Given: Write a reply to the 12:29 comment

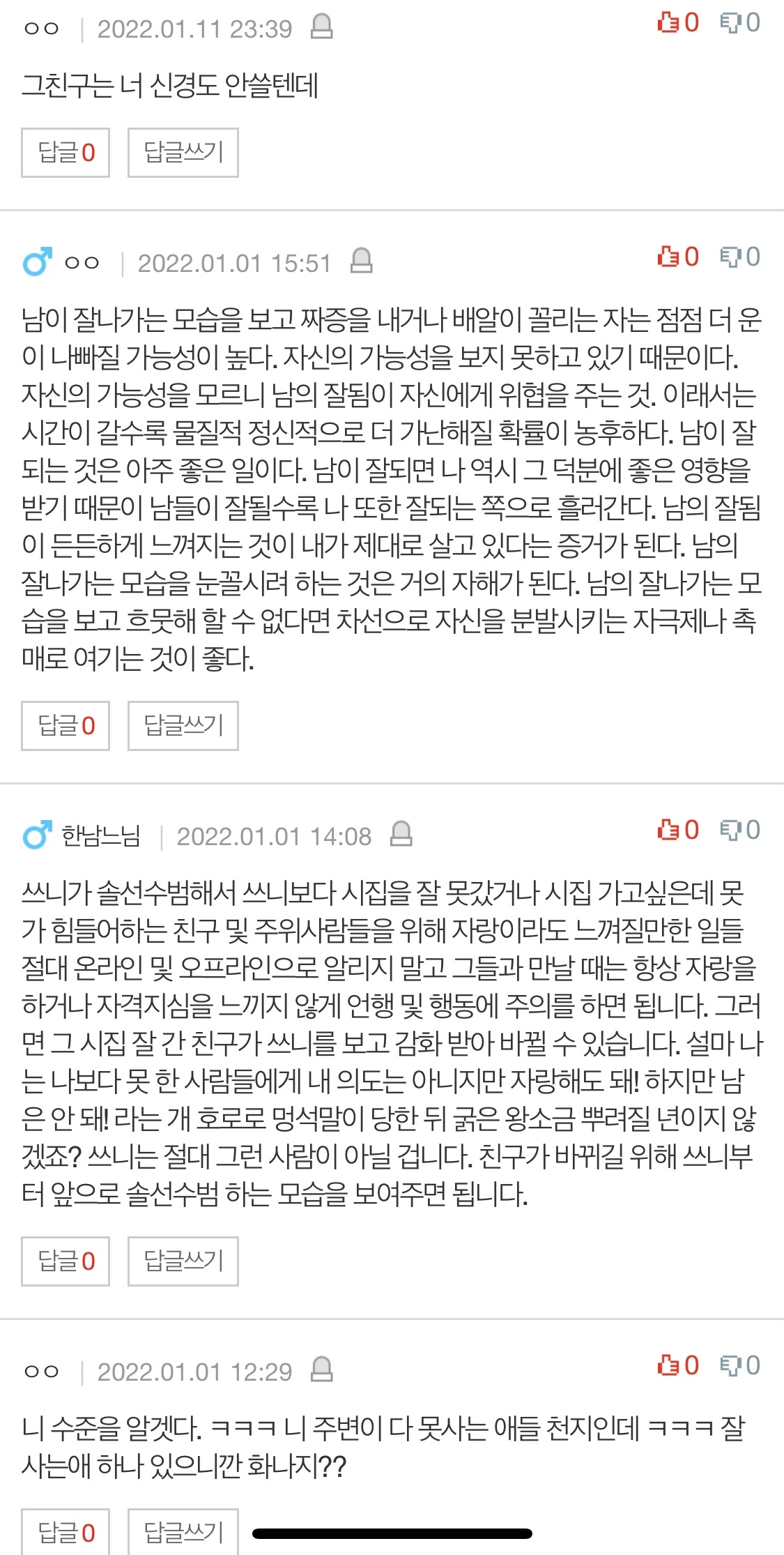Looking at the screenshot, I should point(183,1532).
